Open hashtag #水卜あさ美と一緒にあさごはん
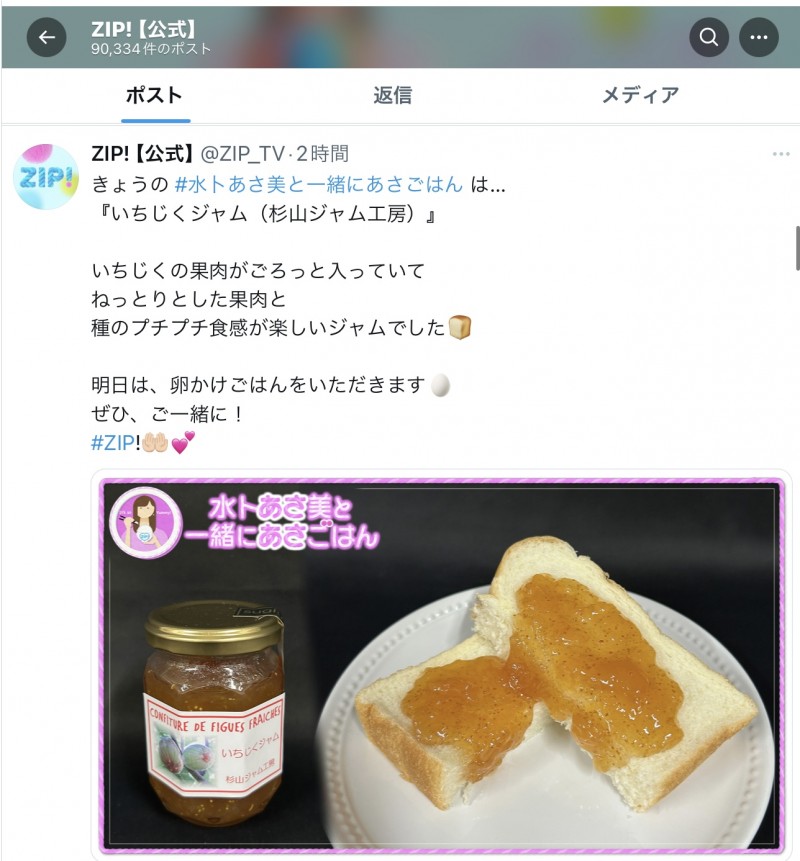This screenshot has height=861, width=800. click(x=319, y=184)
